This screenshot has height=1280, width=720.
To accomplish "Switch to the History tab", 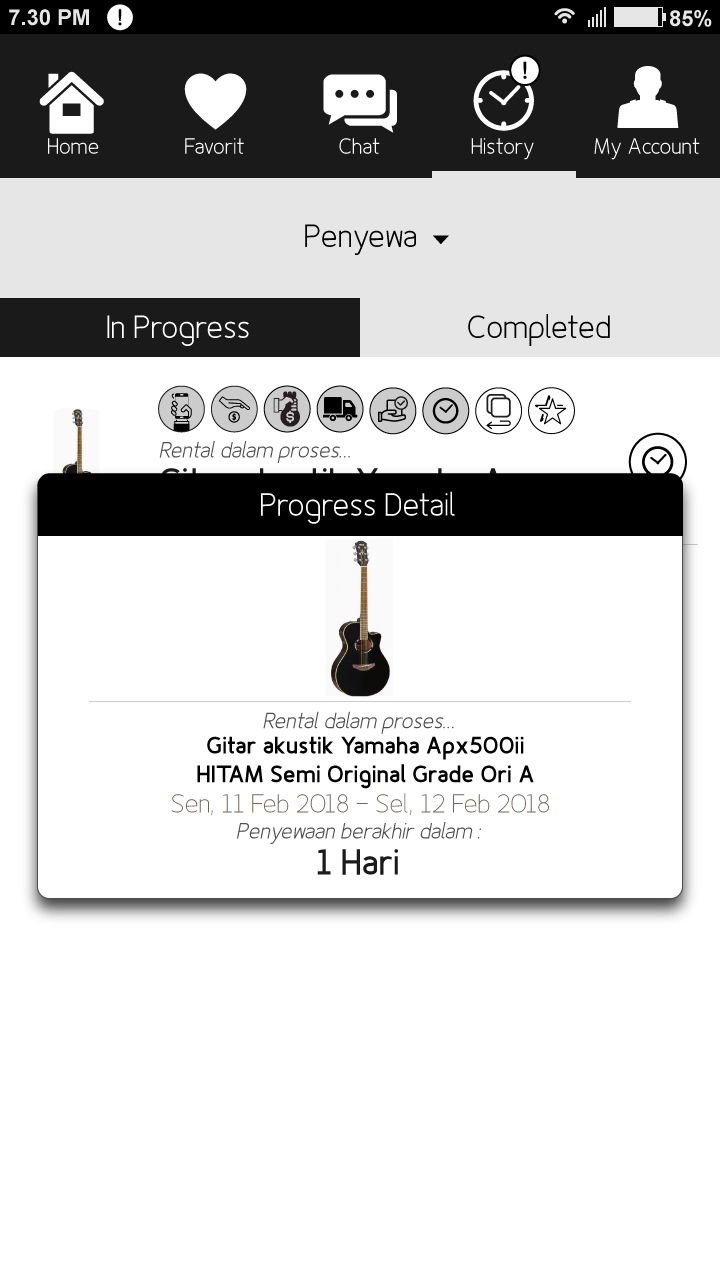I will click(503, 114).
